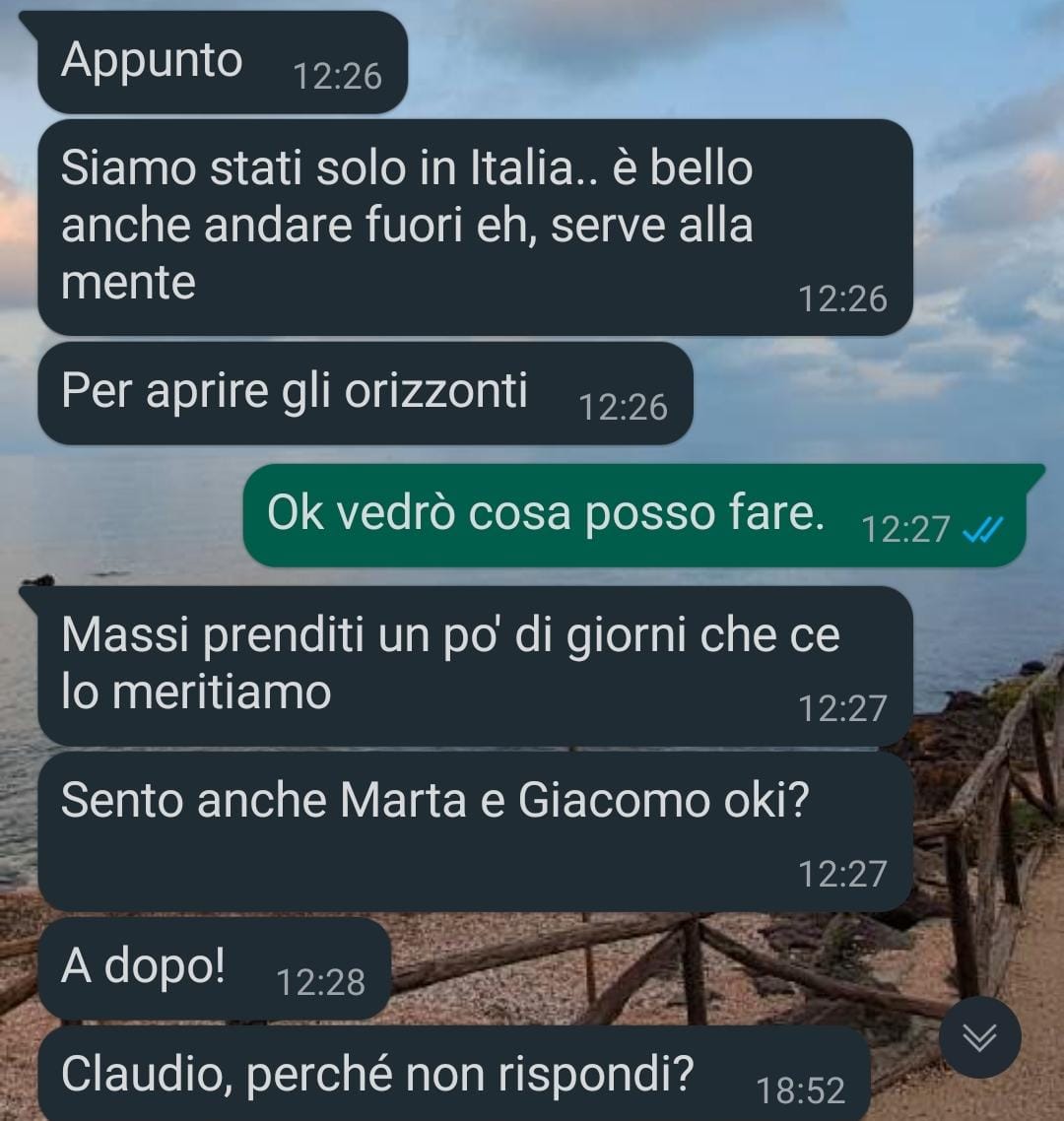Jump to the latest messages
The width and height of the screenshot is (1064, 1121).
coord(978,1037)
